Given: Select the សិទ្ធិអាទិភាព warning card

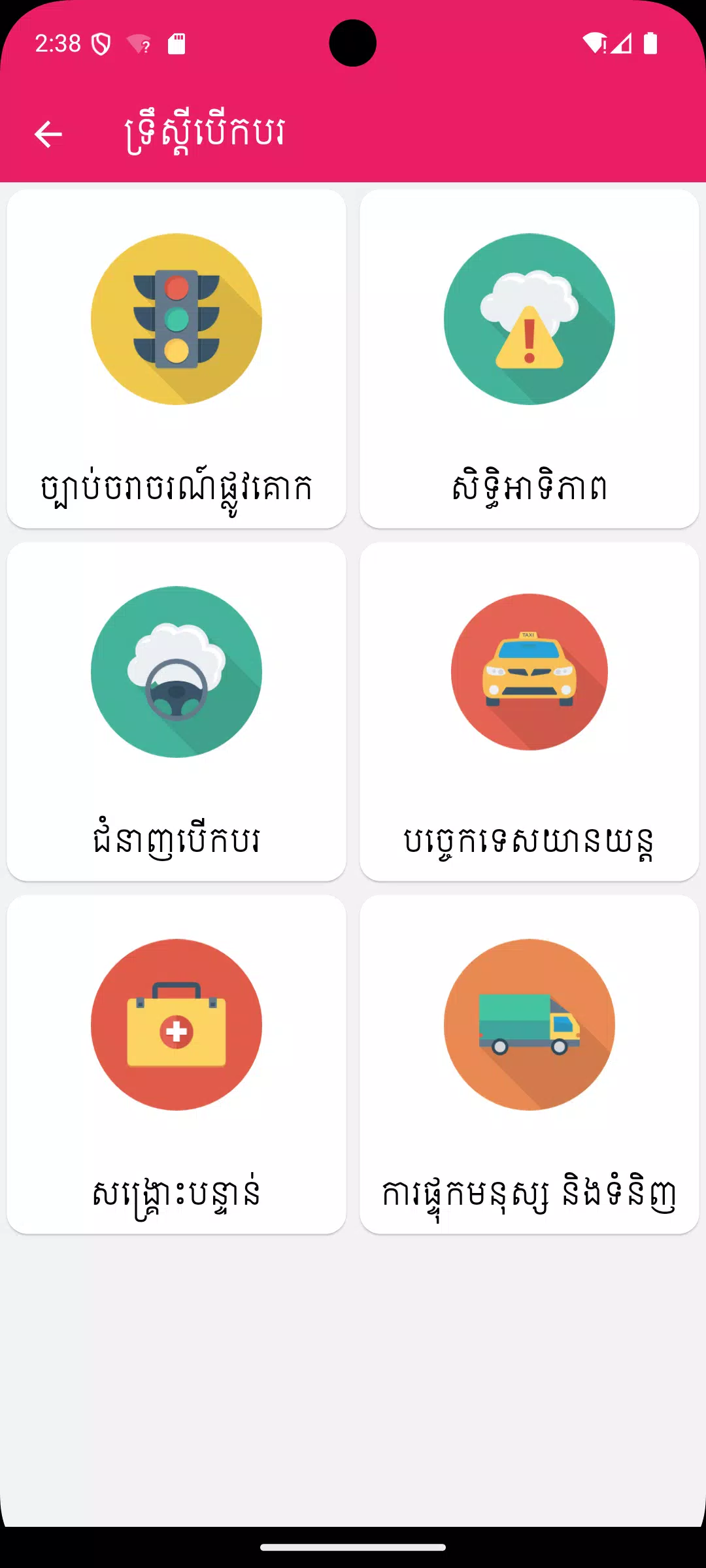Looking at the screenshot, I should 529,359.
